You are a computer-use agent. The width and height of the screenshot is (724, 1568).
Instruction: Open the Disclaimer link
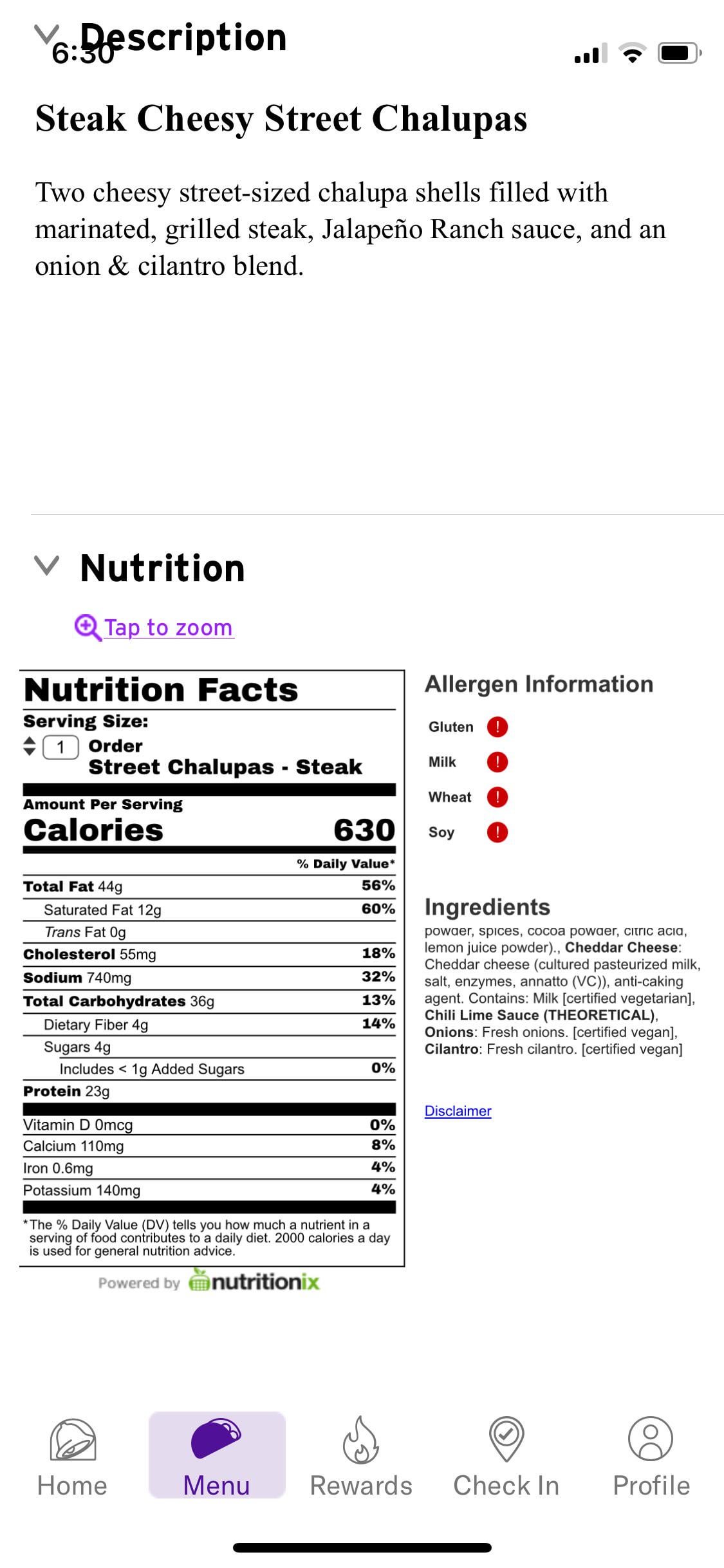tap(458, 1110)
